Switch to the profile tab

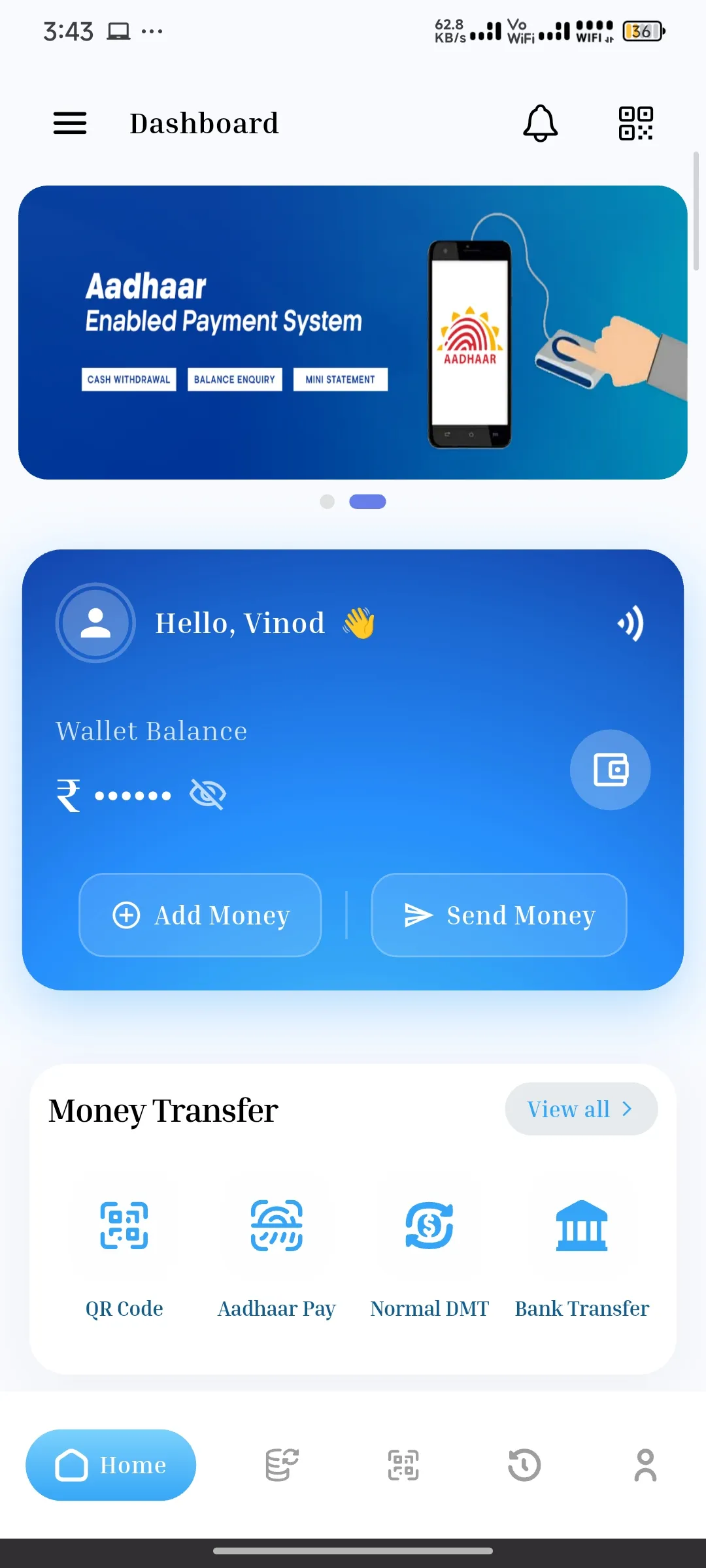pyautogui.click(x=645, y=1465)
